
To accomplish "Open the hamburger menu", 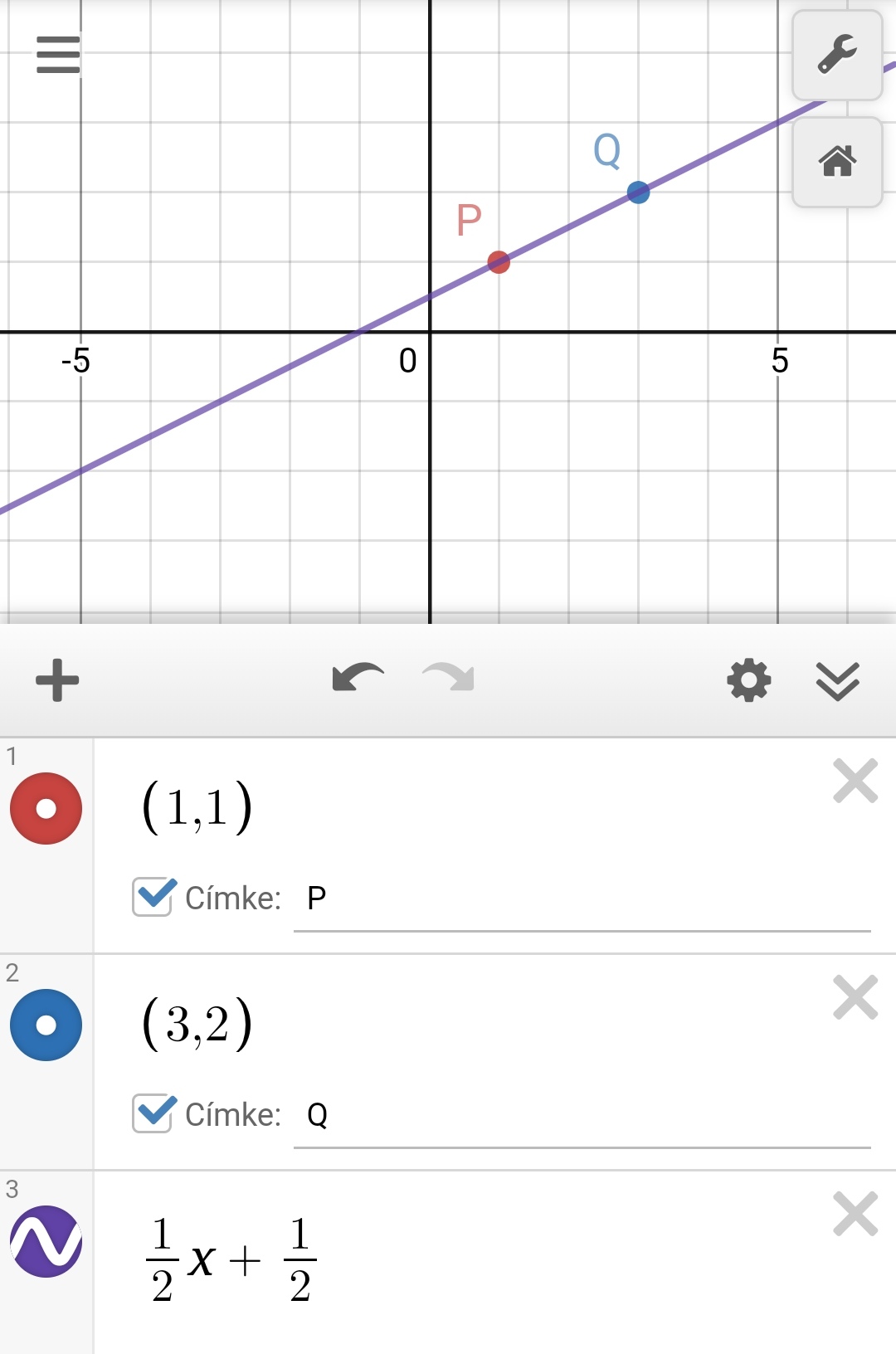I will (x=58, y=55).
